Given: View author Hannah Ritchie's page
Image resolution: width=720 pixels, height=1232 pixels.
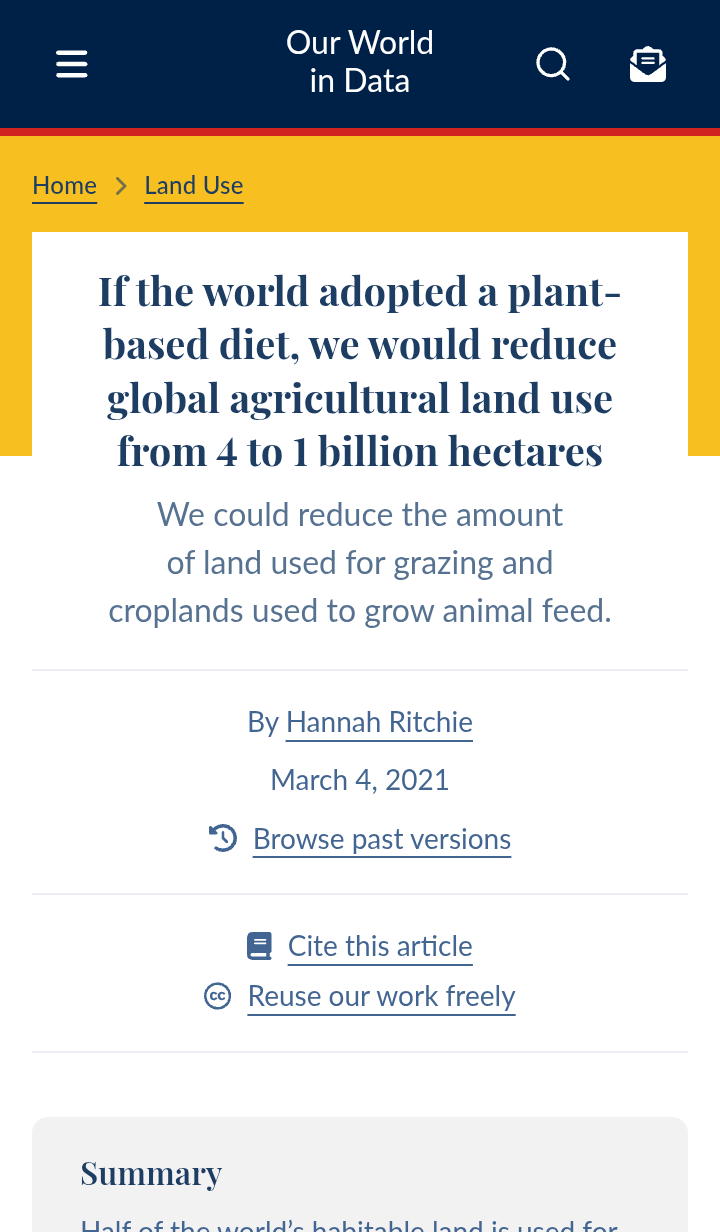Looking at the screenshot, I should pyautogui.click(x=379, y=722).
